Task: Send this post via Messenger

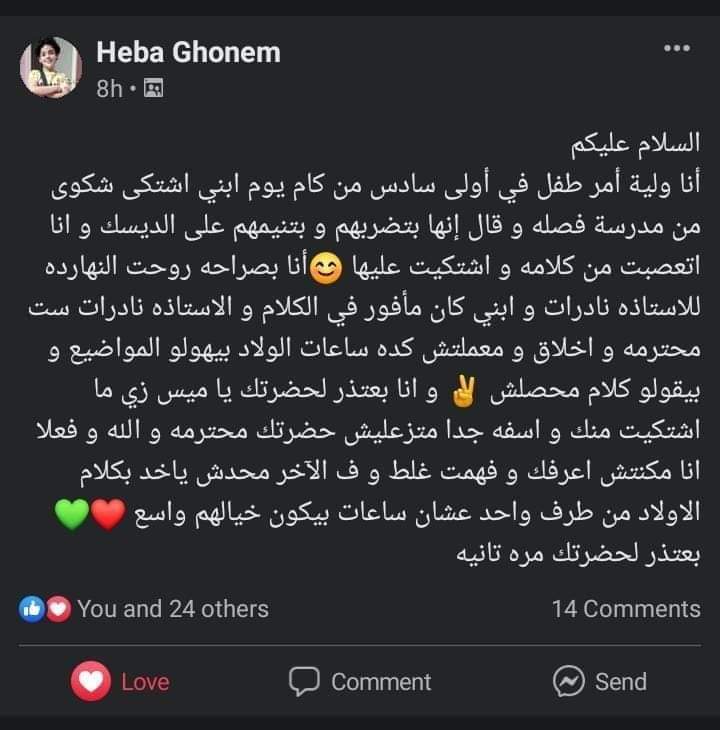Action: point(599,682)
